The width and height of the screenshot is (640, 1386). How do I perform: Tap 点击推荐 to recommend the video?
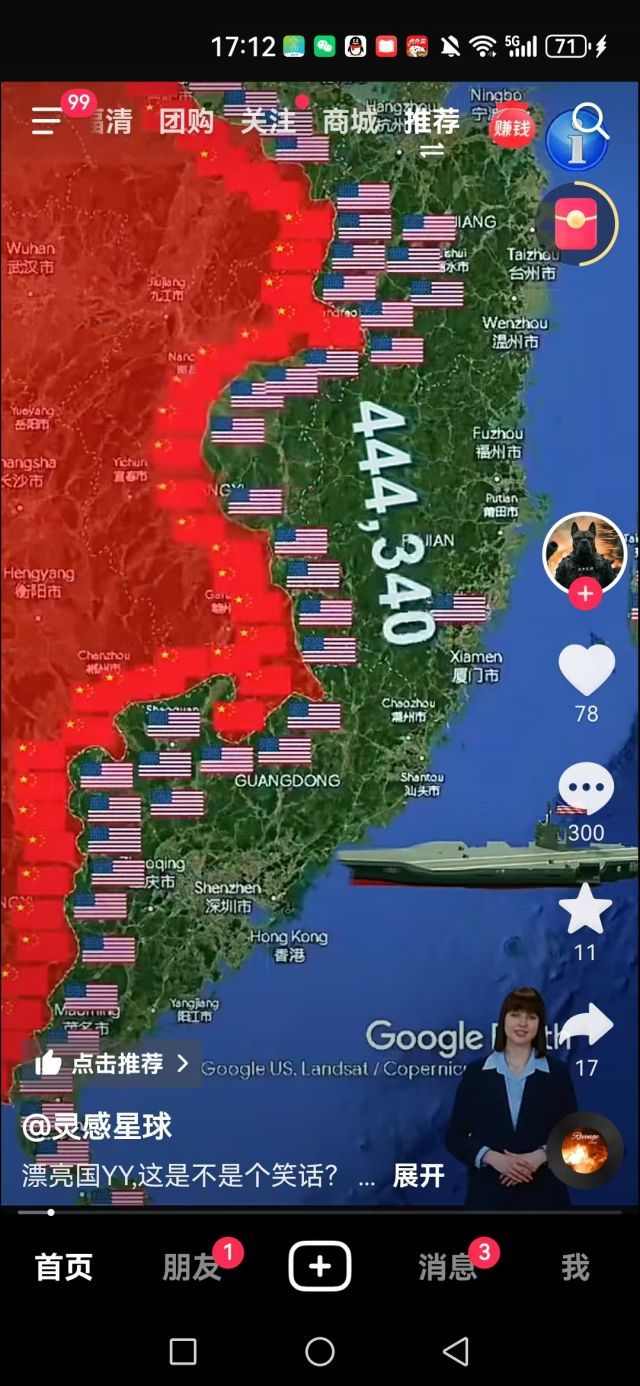point(111,1063)
